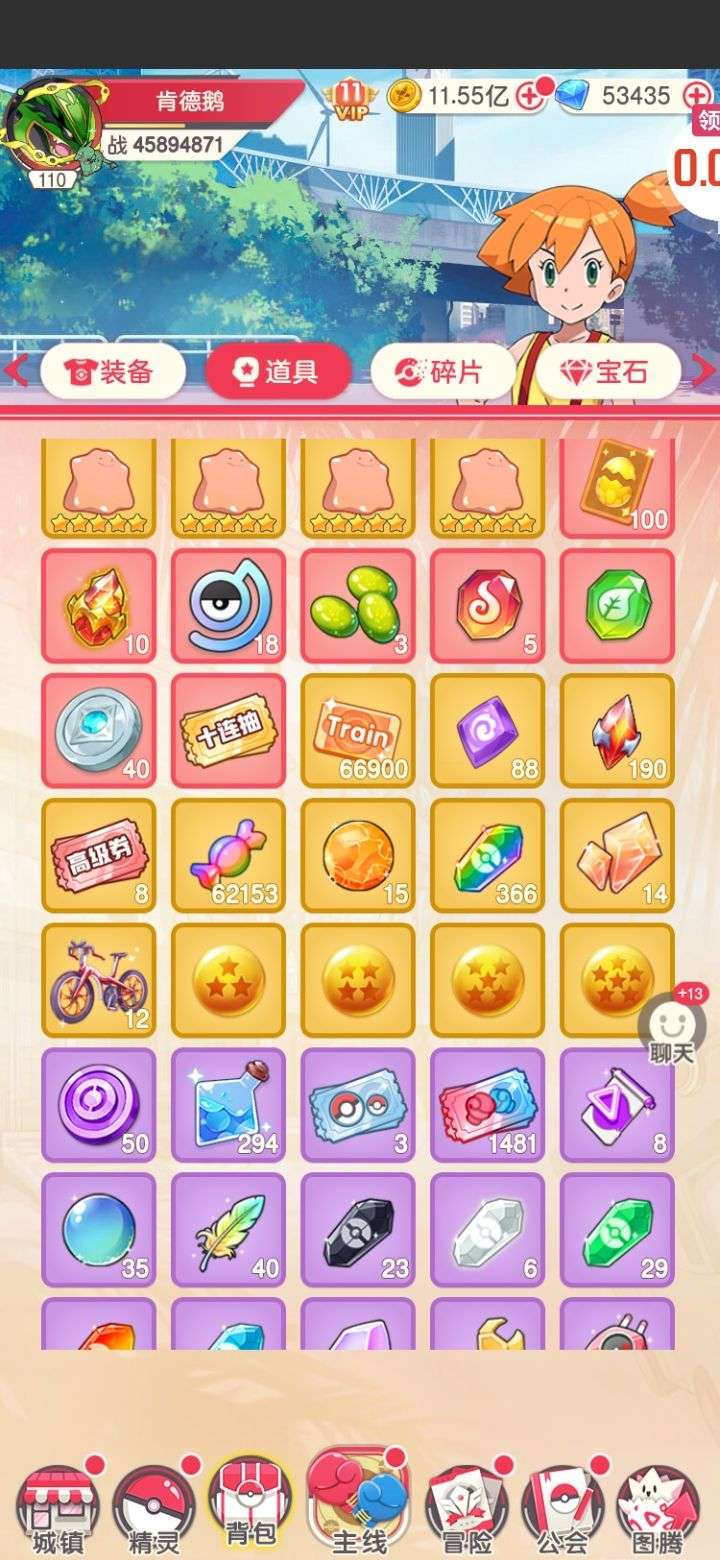Viewport: 720px width, 1560px height.
Task: Switch to the 装备 equipment tab
Action: click(x=113, y=372)
